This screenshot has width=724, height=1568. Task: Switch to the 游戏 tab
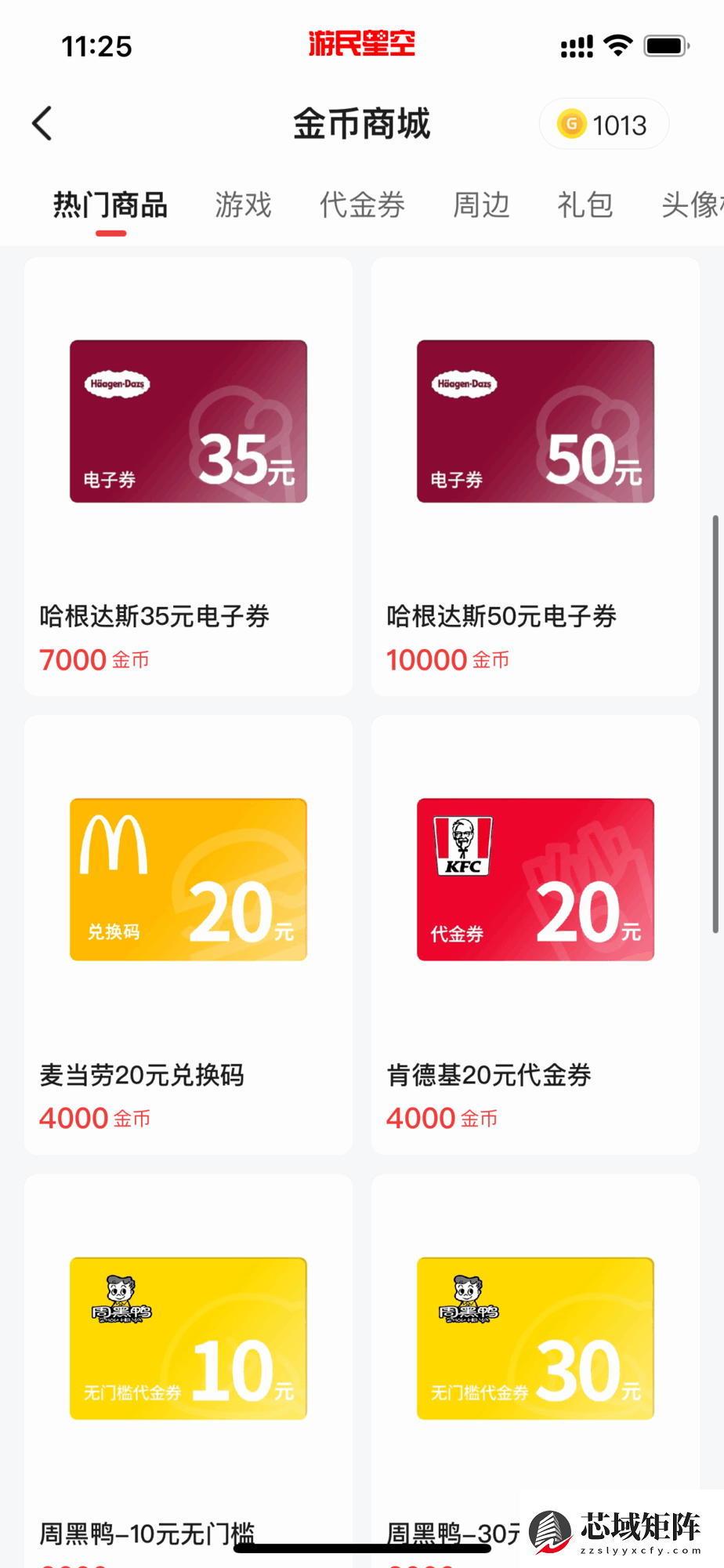(x=243, y=205)
